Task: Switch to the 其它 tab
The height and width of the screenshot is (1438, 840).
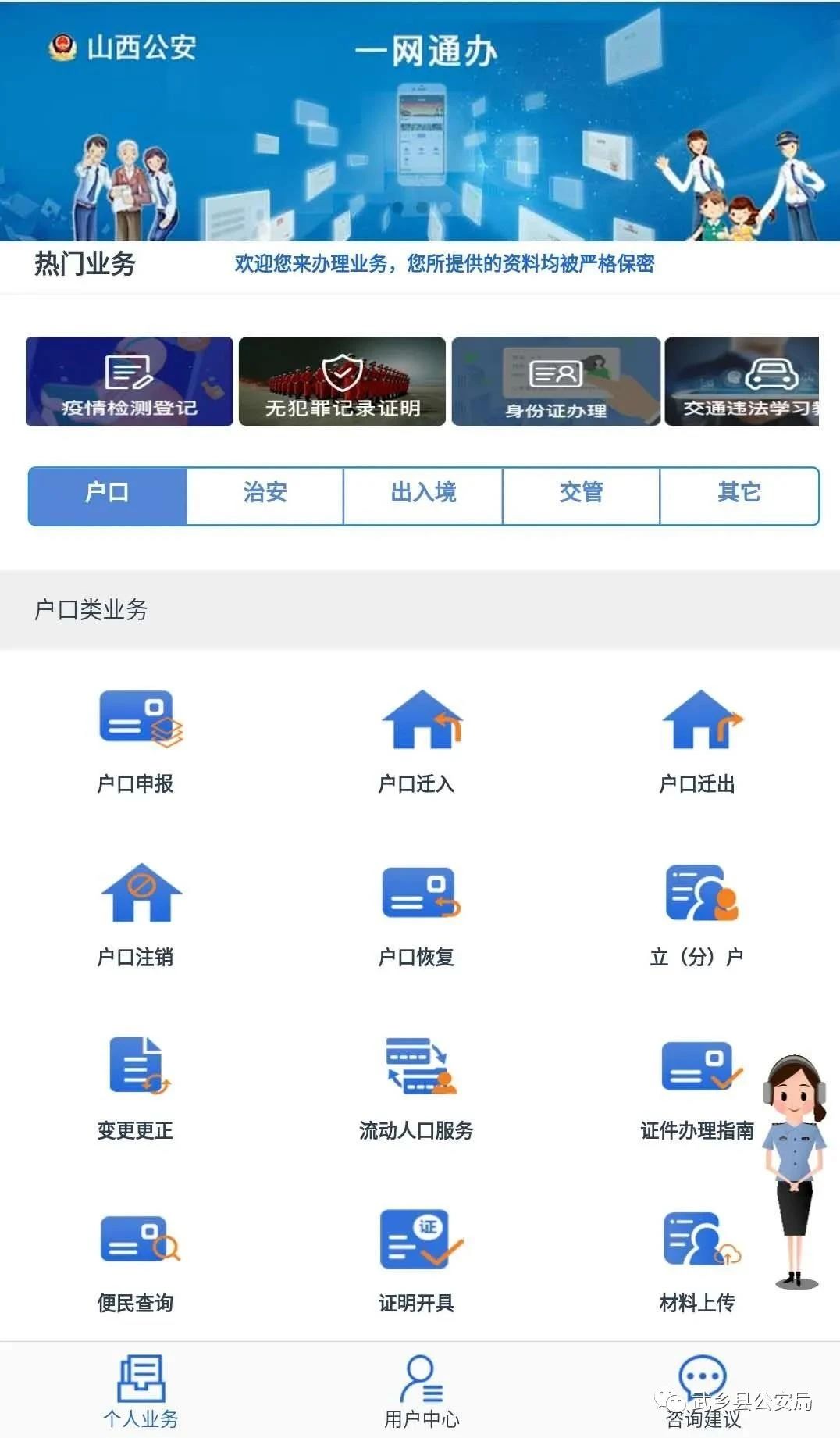Action: click(739, 493)
